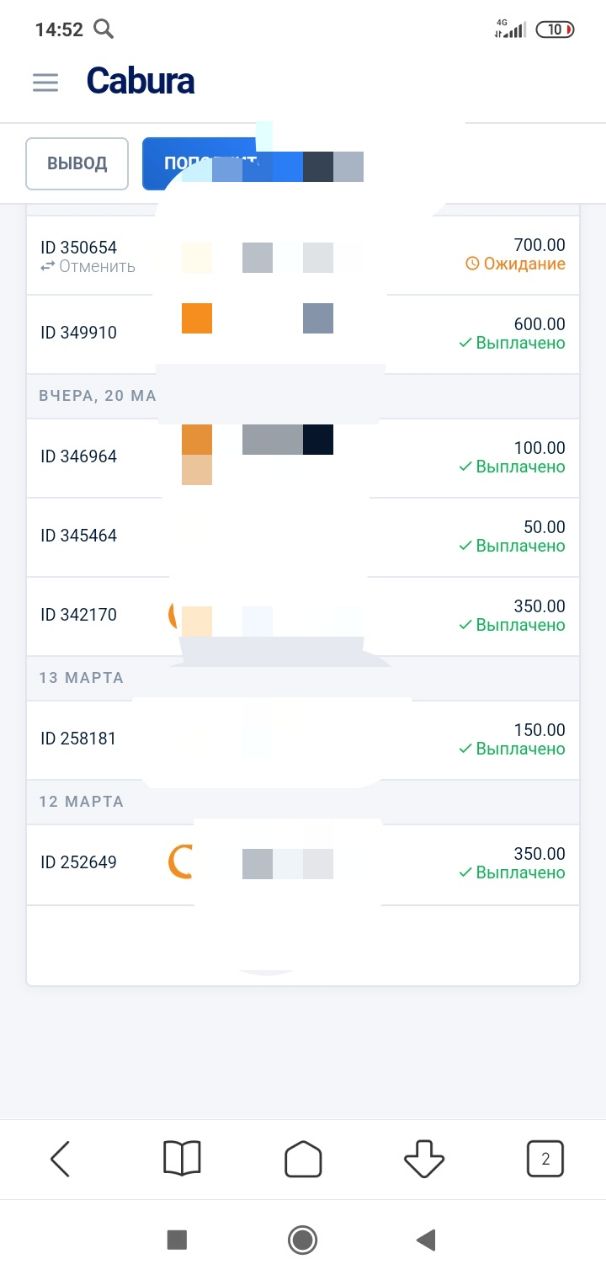Tap the ВЫВОД button

coord(77,164)
